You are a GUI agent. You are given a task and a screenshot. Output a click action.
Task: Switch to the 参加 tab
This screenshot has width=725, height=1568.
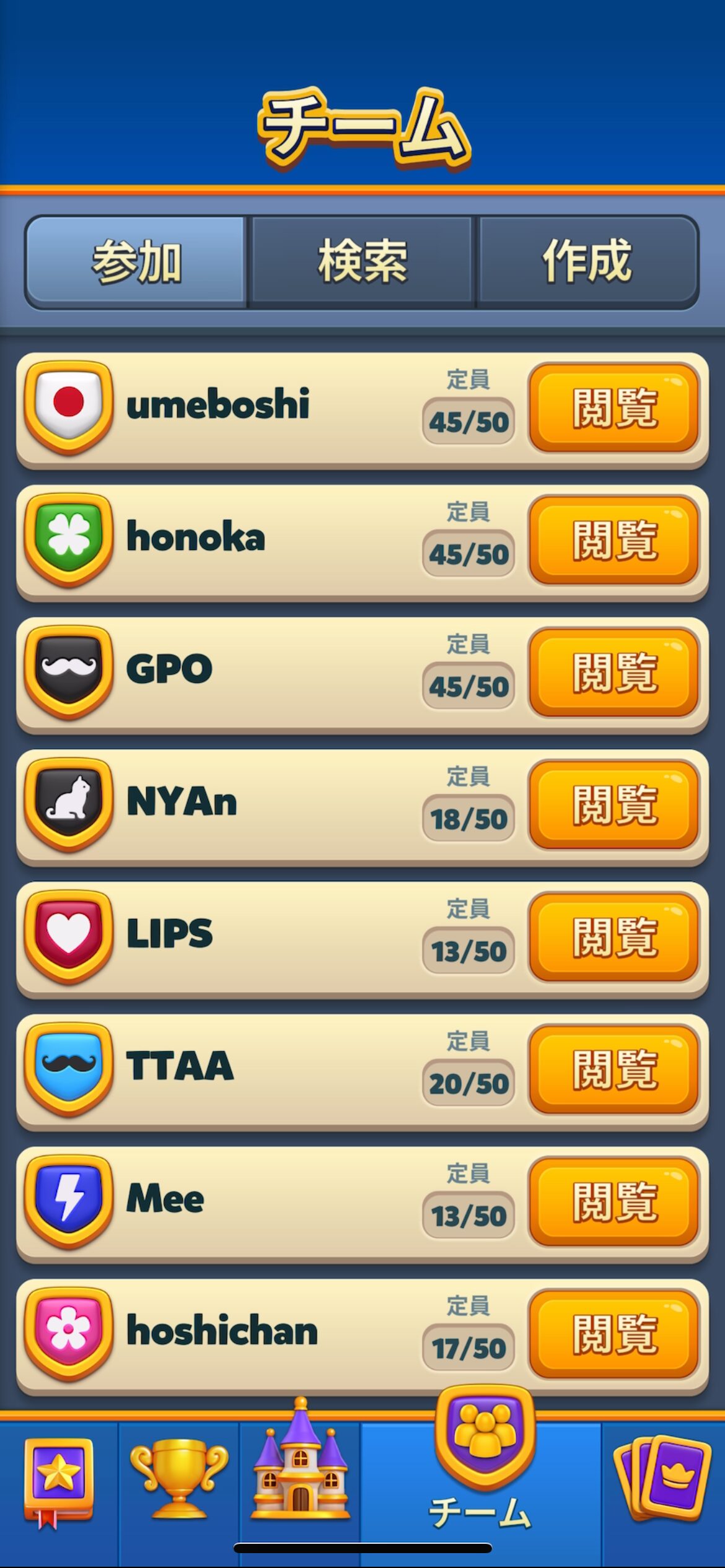tap(136, 261)
